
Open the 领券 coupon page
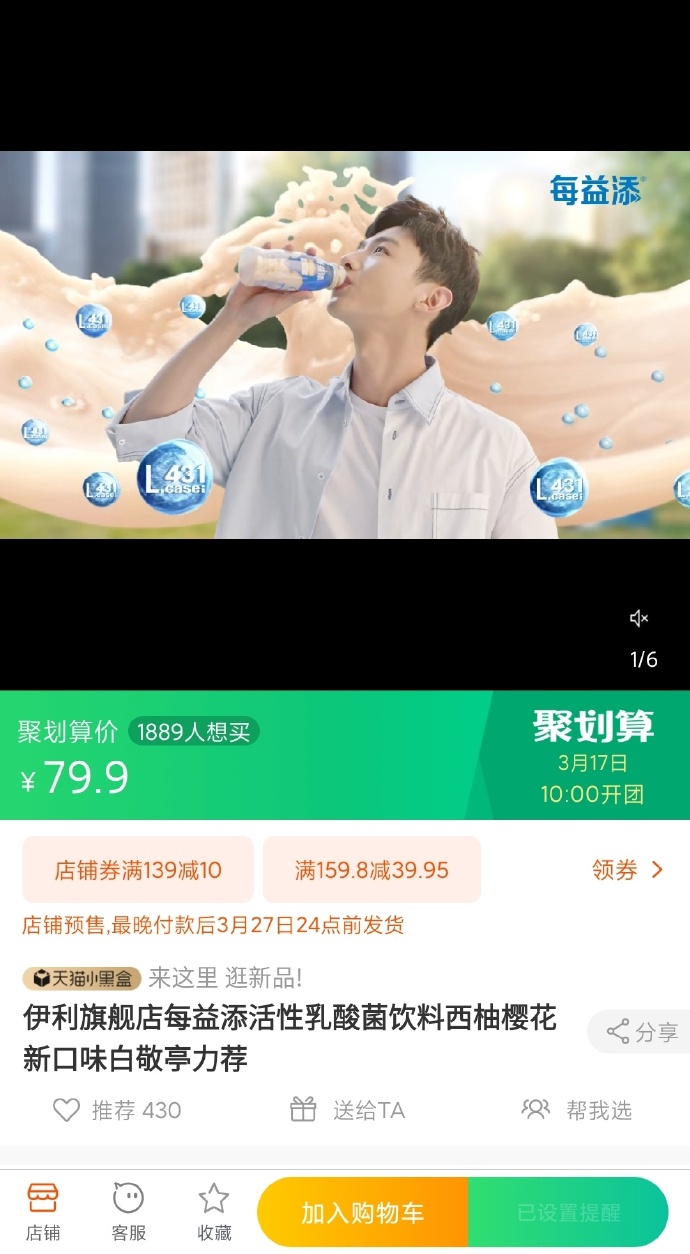point(627,870)
